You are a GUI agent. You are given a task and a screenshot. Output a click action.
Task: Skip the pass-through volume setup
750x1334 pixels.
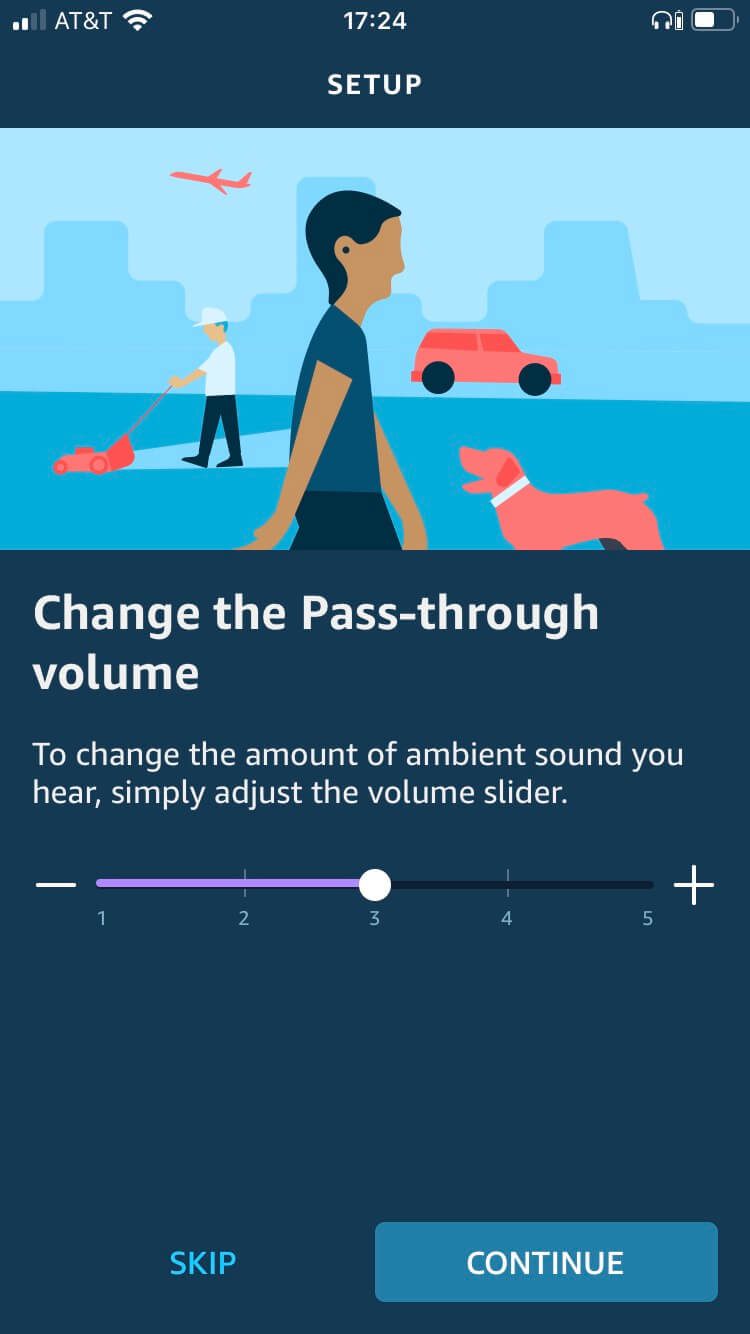coord(203,1262)
